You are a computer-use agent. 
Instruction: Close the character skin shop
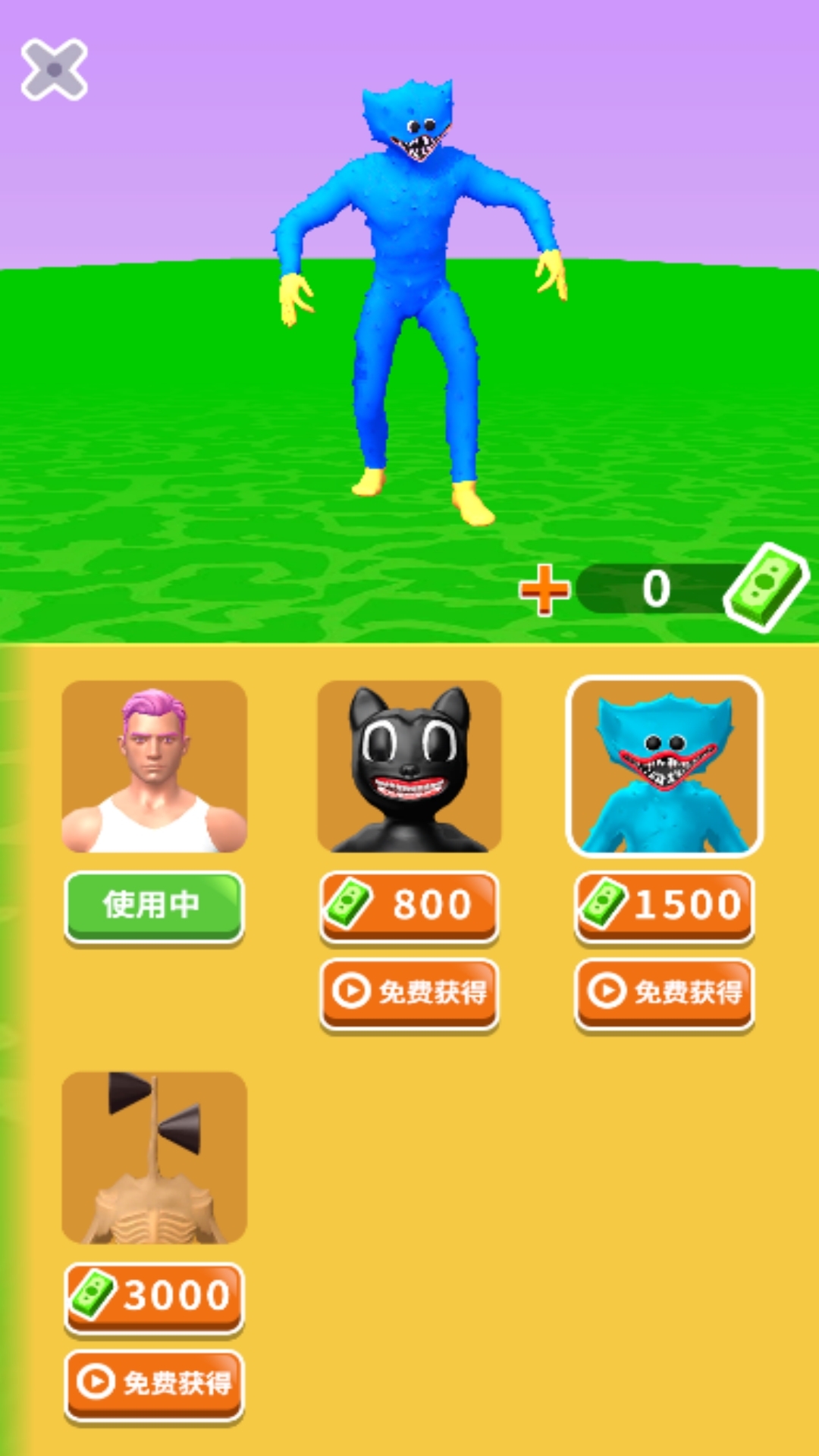[x=54, y=70]
